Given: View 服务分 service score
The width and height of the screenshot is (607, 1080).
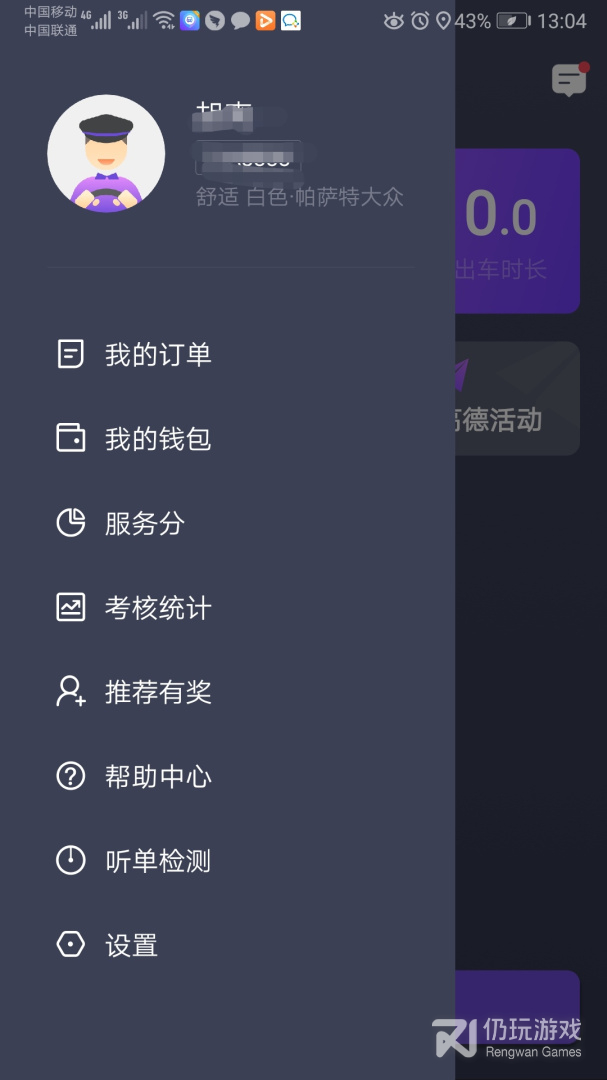Looking at the screenshot, I should click(x=145, y=523).
